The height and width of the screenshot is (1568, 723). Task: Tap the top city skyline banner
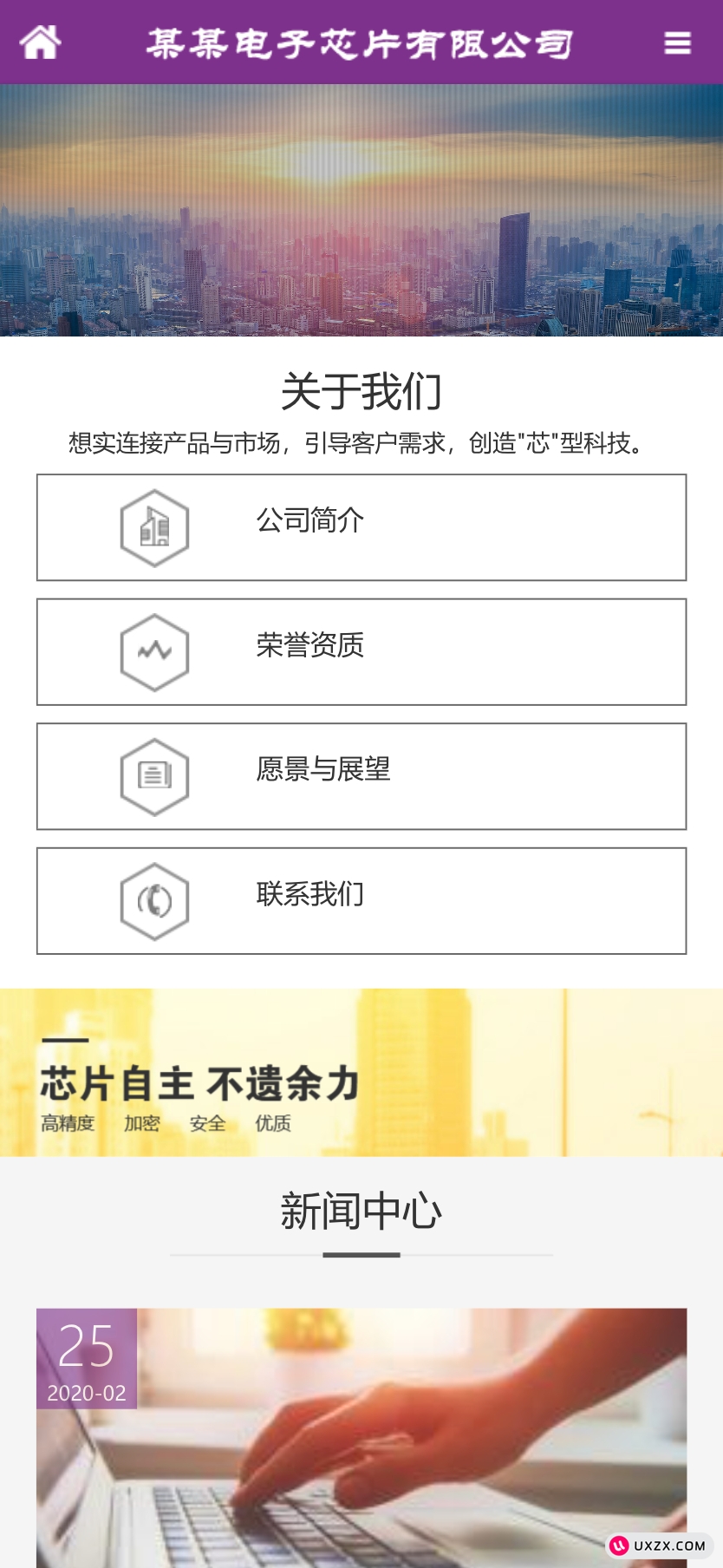tap(361, 210)
